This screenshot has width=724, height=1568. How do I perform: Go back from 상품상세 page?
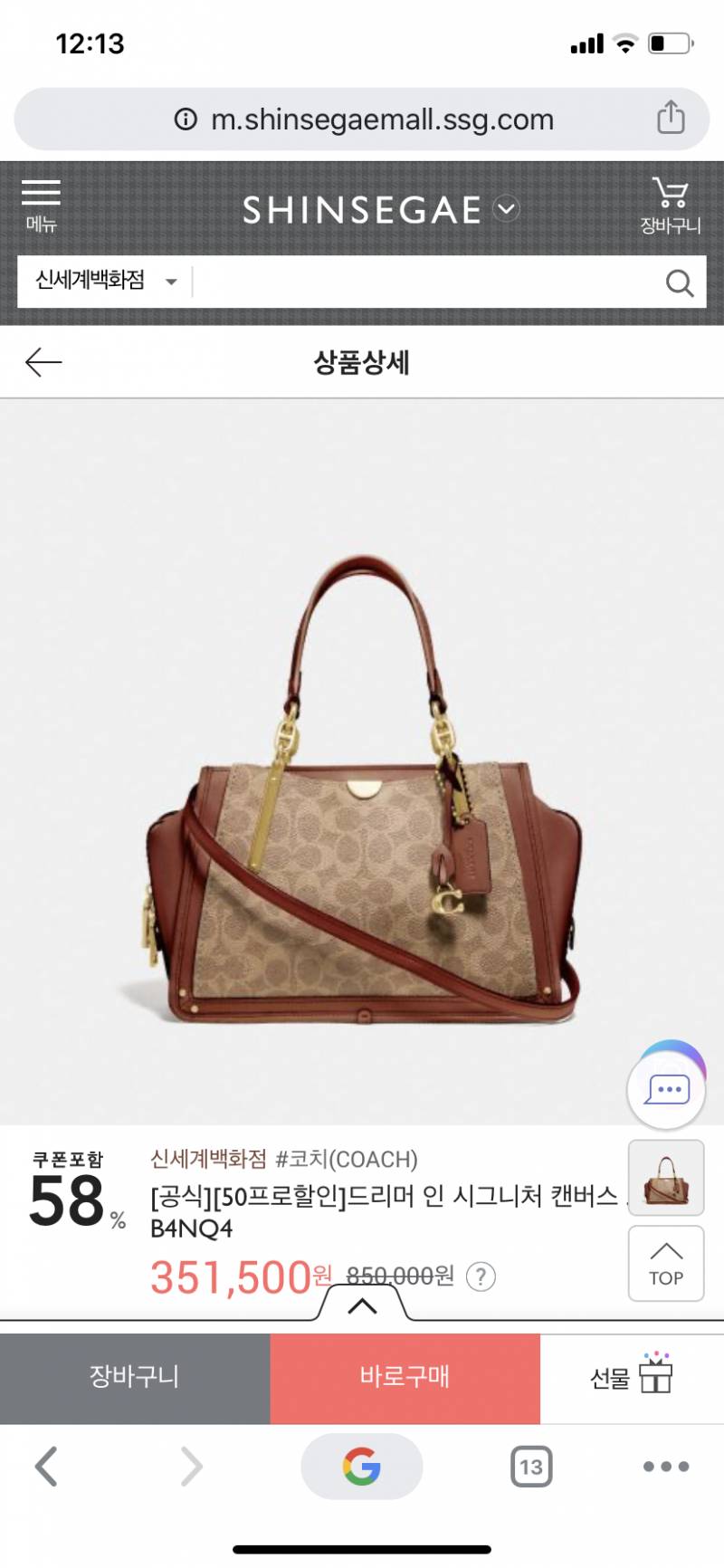pos(43,362)
